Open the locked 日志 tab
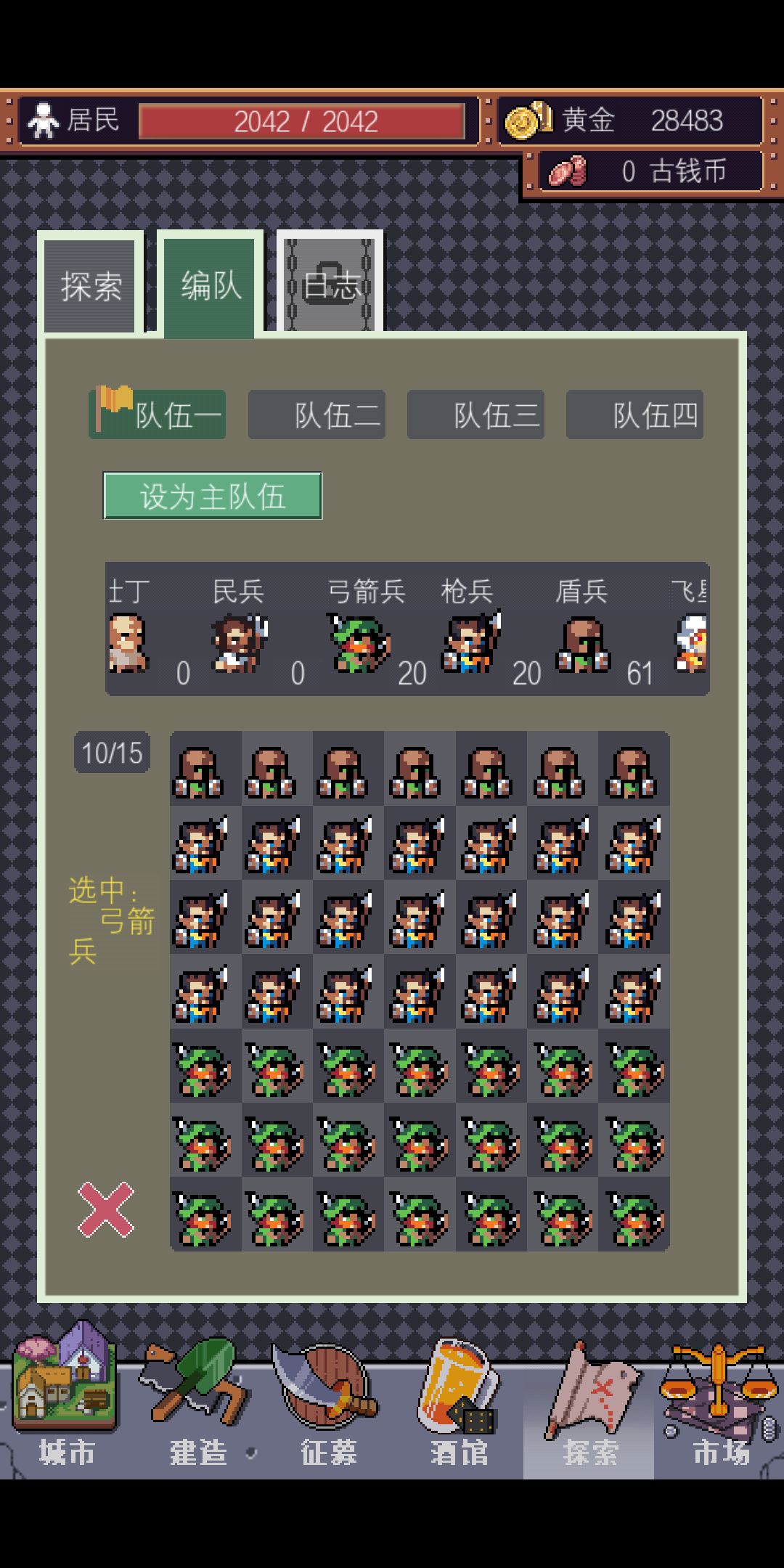The width and height of the screenshot is (784, 1568). [330, 285]
